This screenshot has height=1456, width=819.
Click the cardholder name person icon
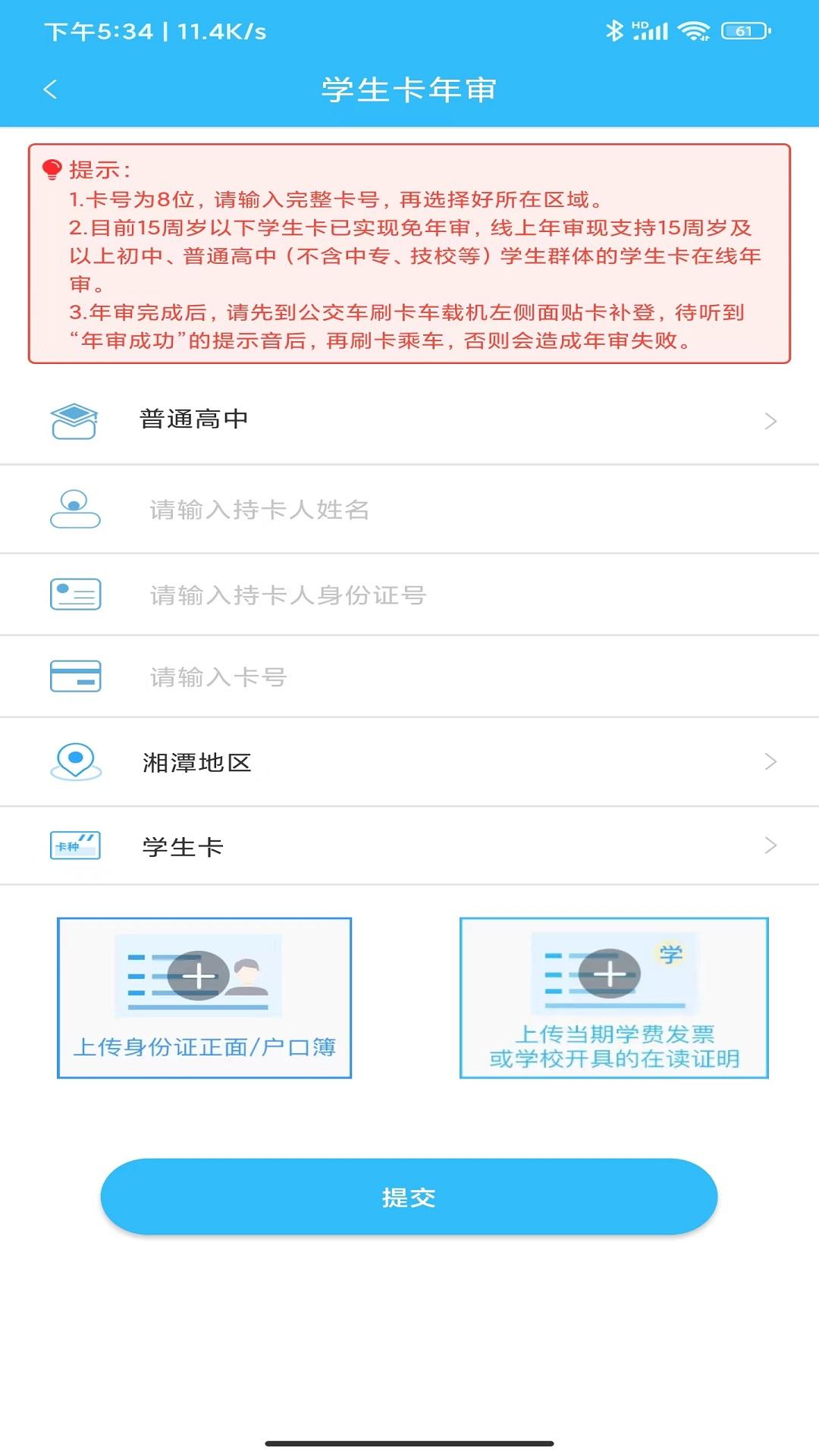74,509
